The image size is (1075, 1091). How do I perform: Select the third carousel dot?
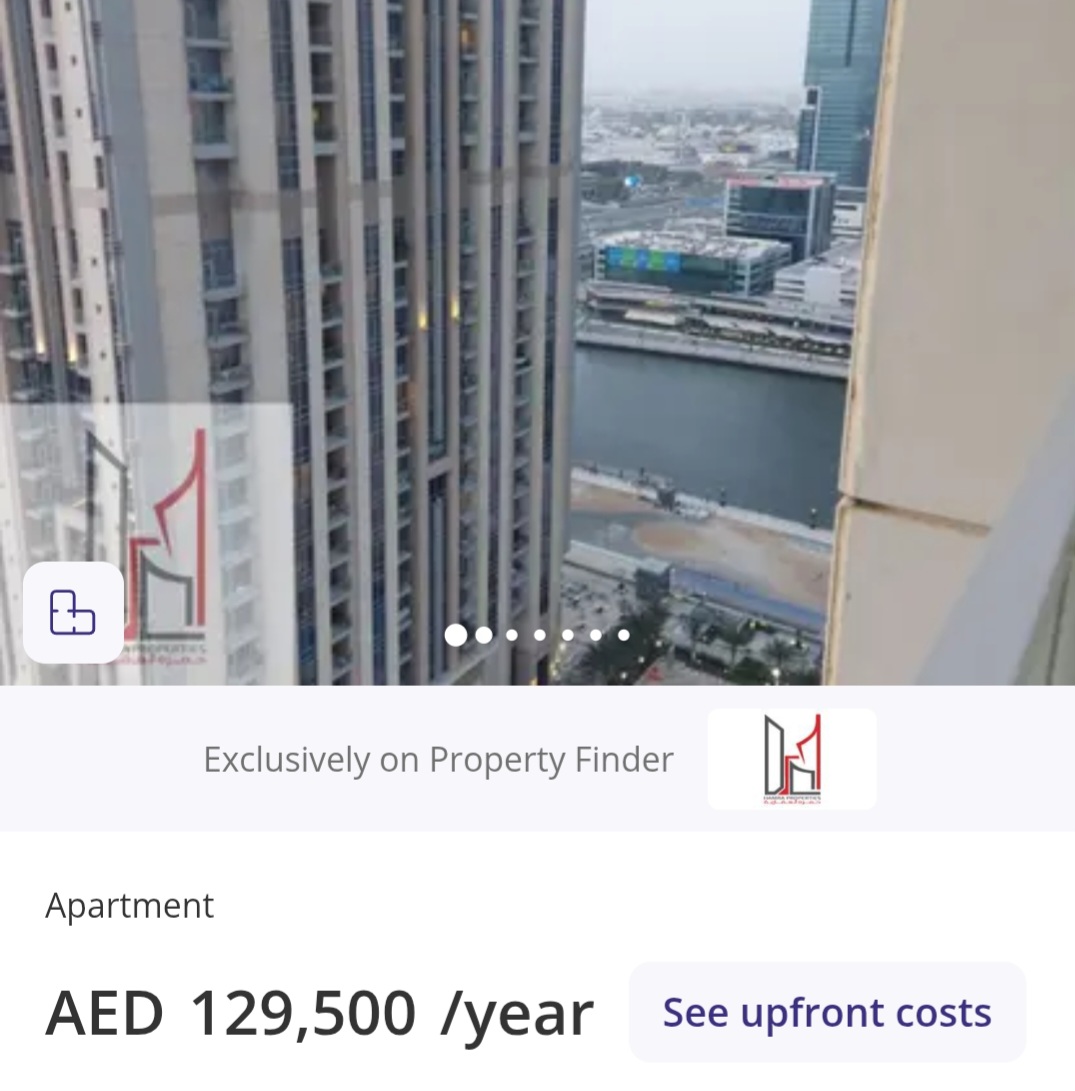pos(512,635)
